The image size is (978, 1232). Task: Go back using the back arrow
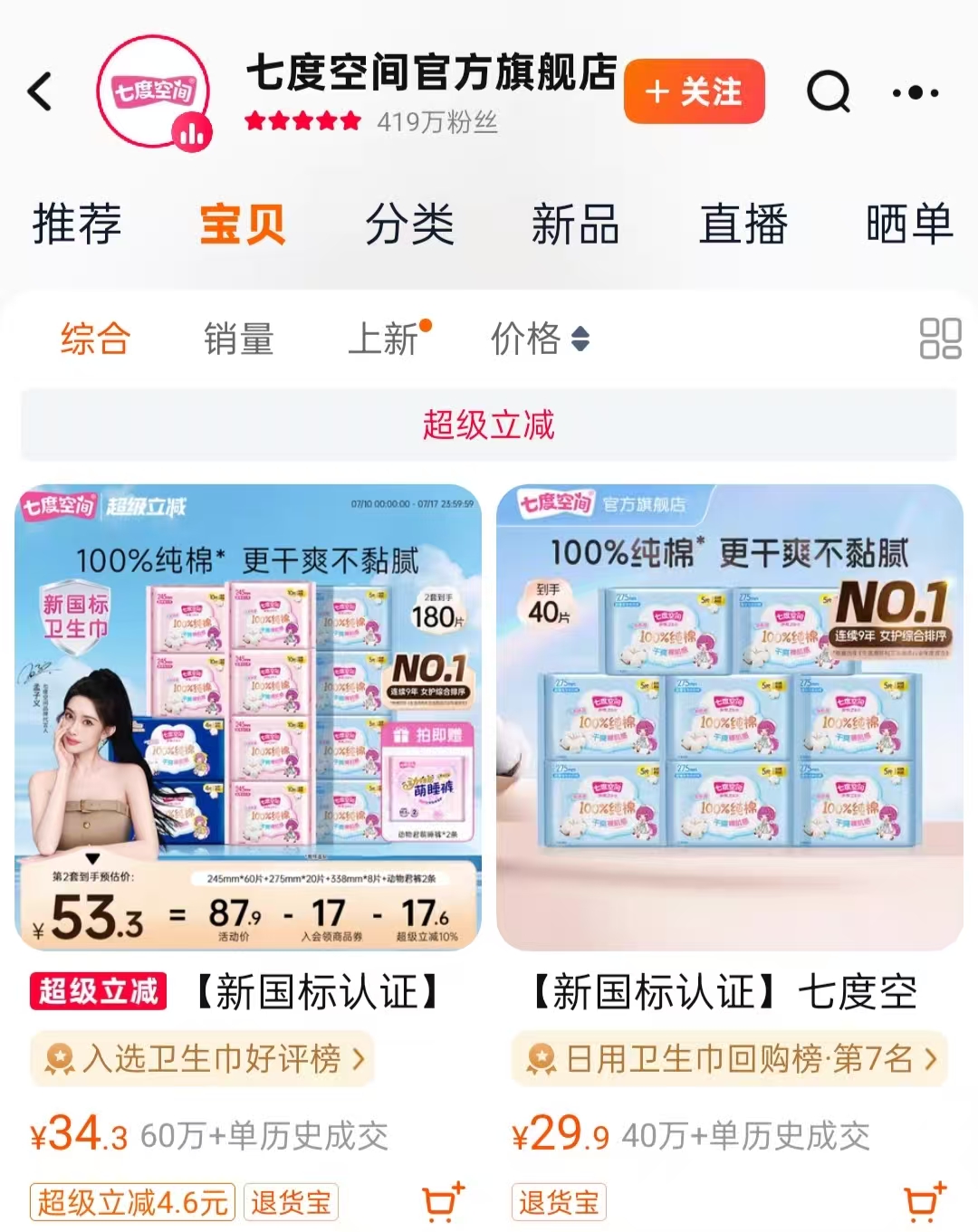[x=41, y=91]
